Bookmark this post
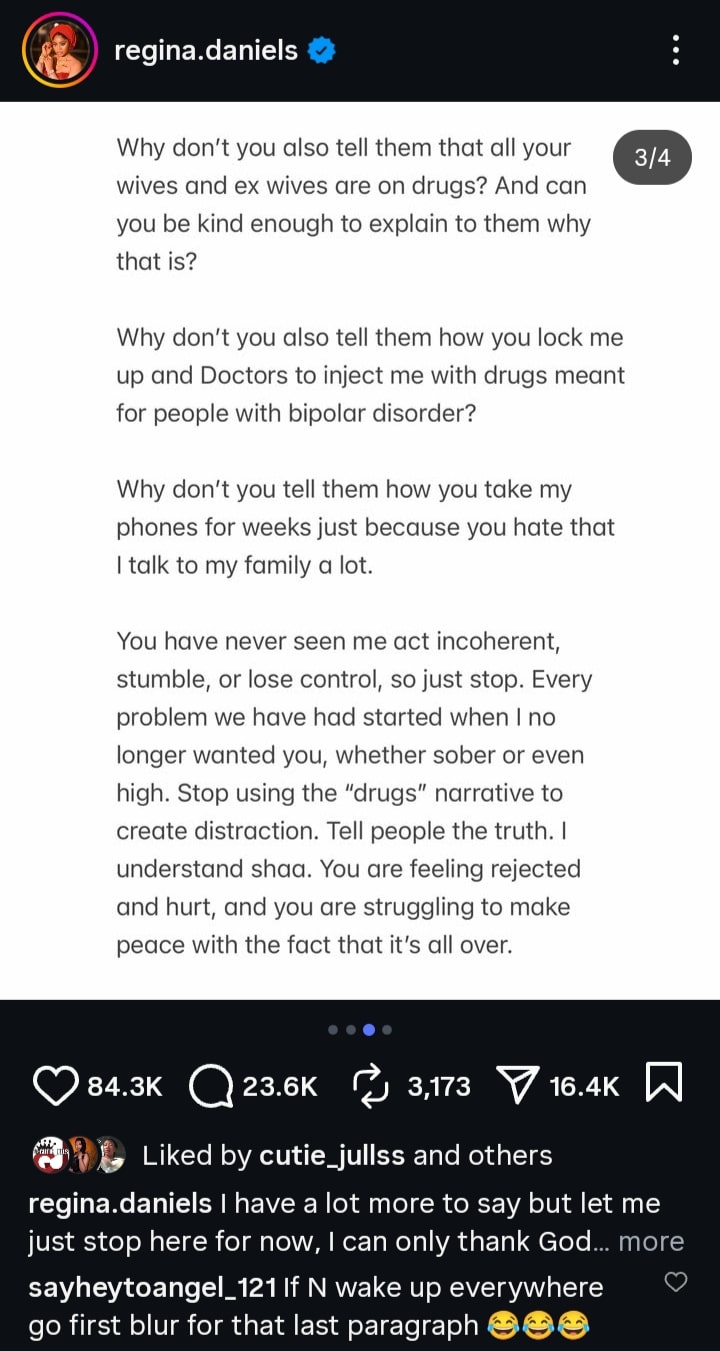 (664, 1084)
